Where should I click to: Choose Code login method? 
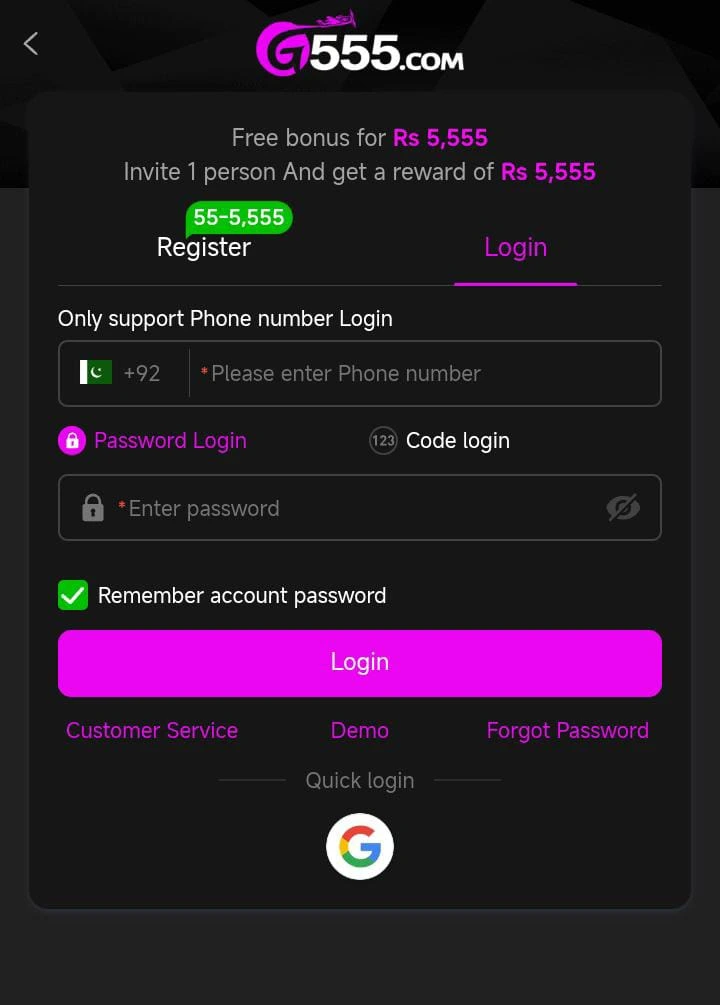440,440
